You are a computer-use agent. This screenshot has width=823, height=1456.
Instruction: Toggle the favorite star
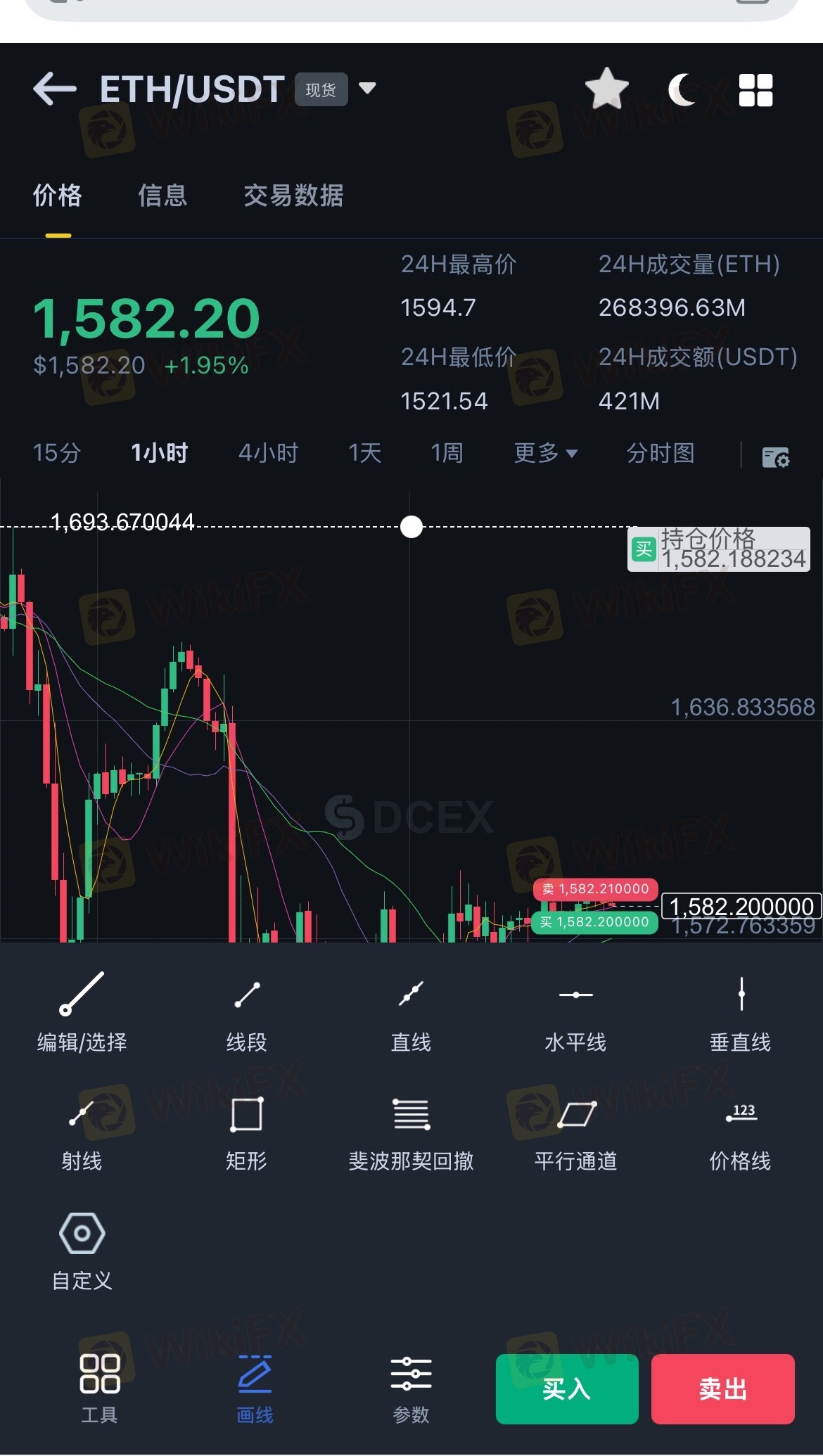coord(606,89)
